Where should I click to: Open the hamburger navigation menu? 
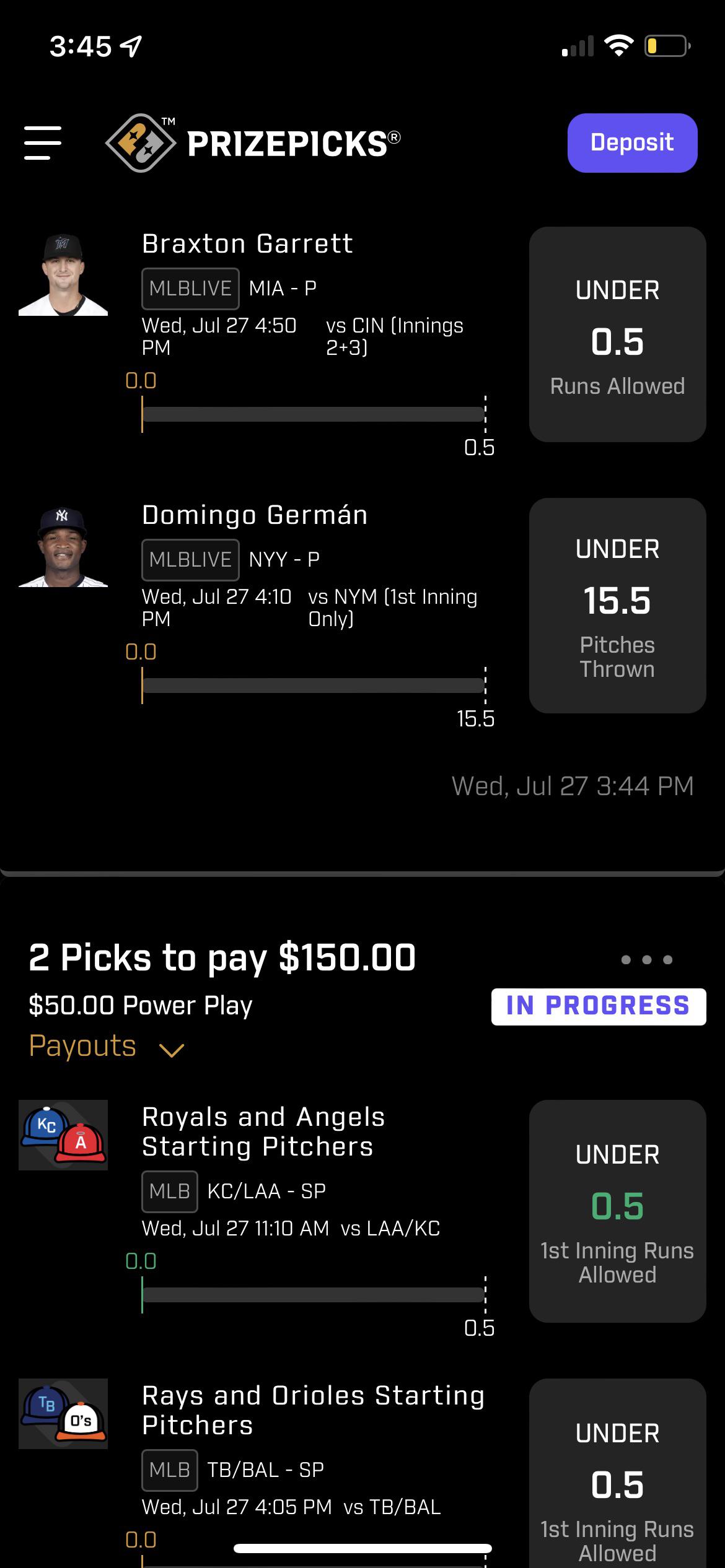[42, 142]
